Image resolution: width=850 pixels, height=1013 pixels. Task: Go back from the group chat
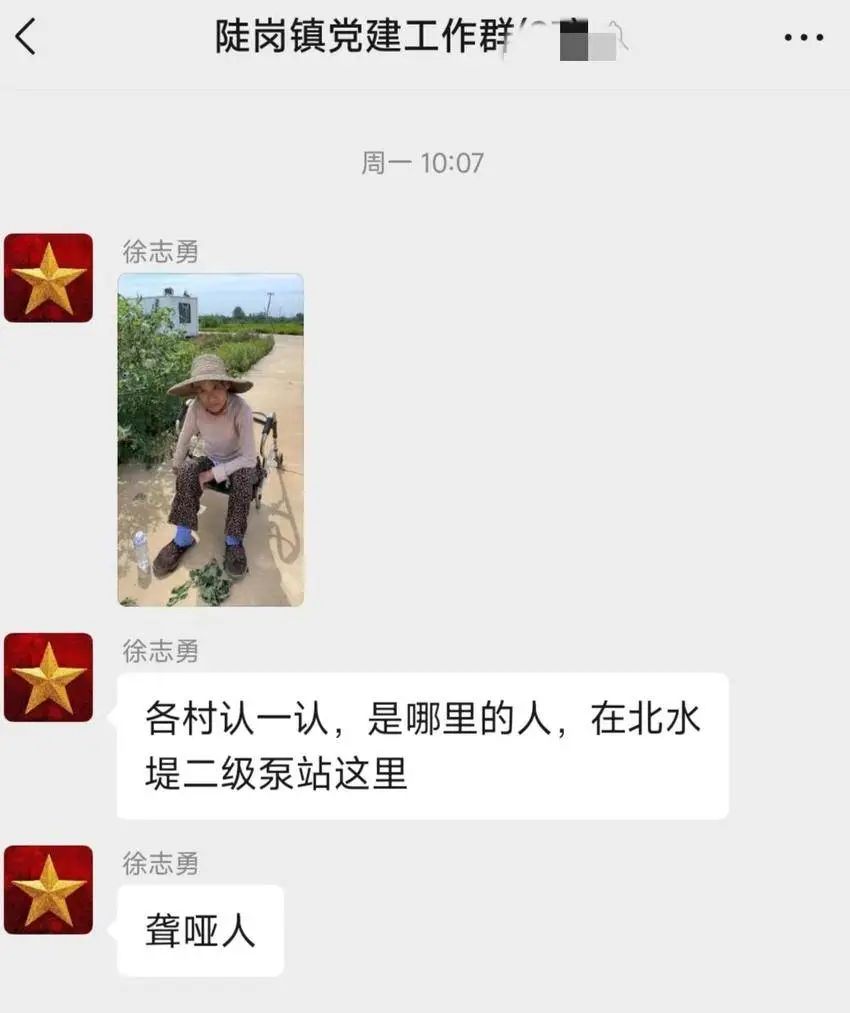[26, 37]
